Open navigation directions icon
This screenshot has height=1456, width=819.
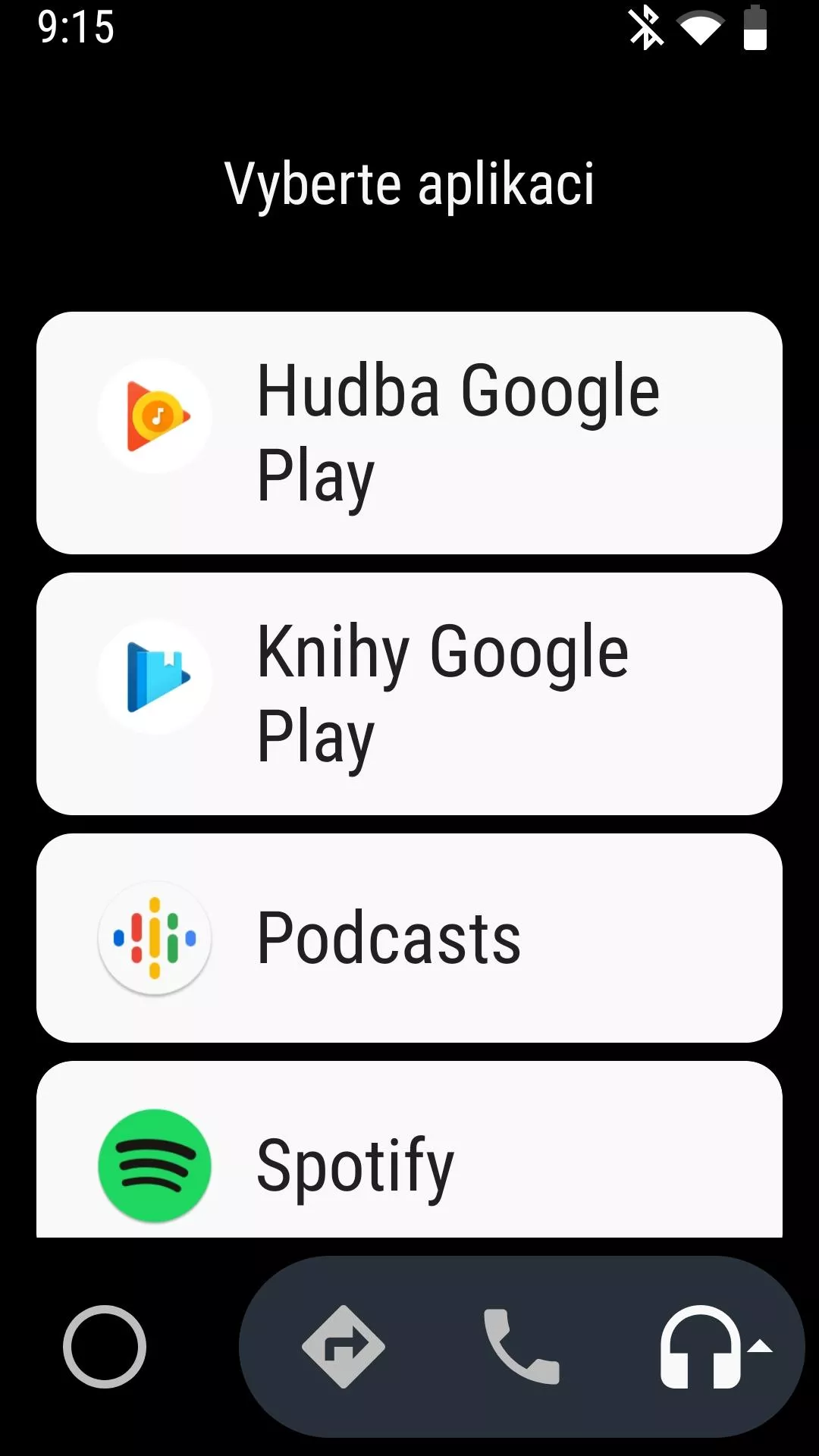click(x=344, y=1347)
